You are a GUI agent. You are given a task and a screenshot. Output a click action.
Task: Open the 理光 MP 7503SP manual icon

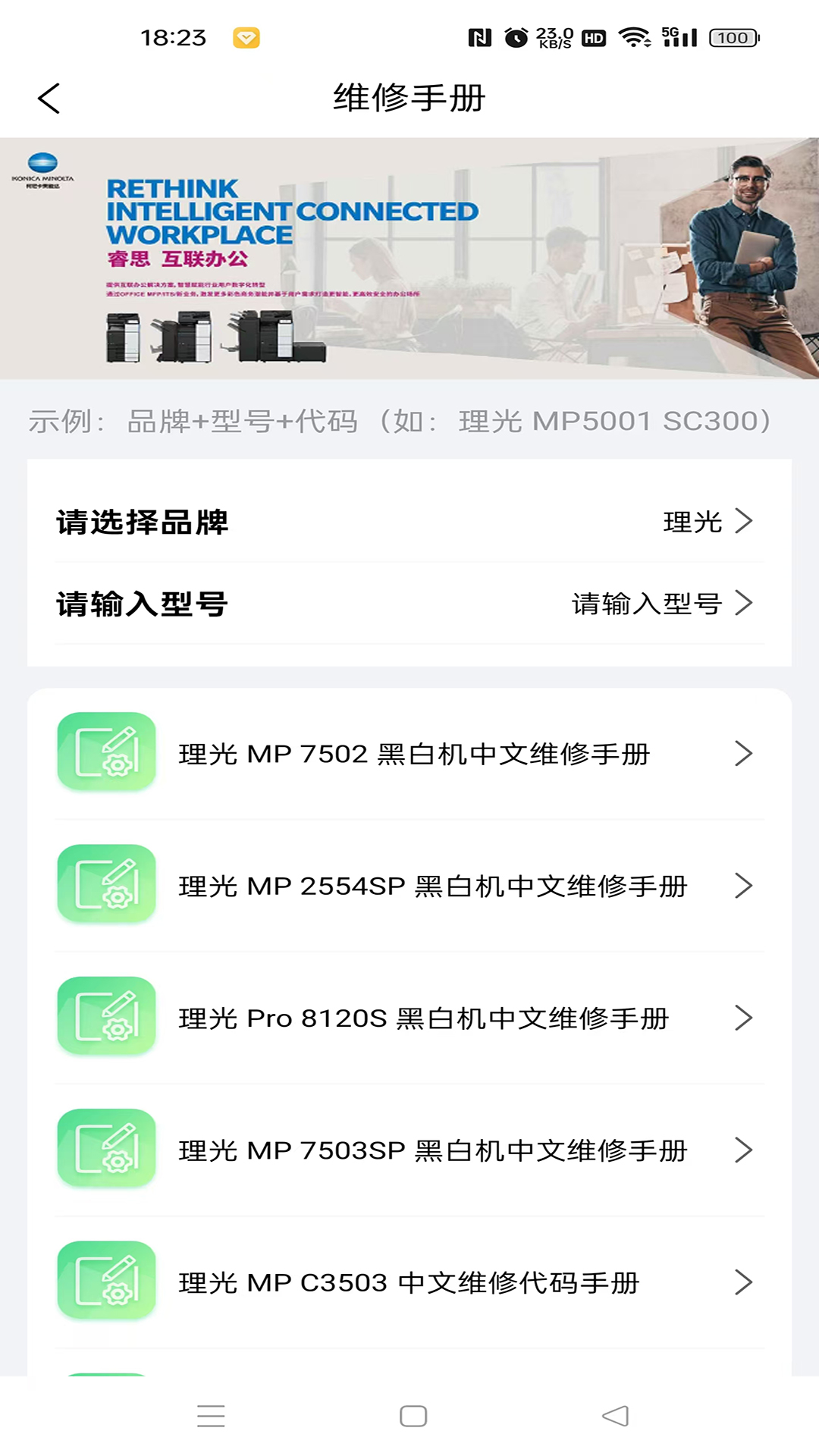[106, 1148]
